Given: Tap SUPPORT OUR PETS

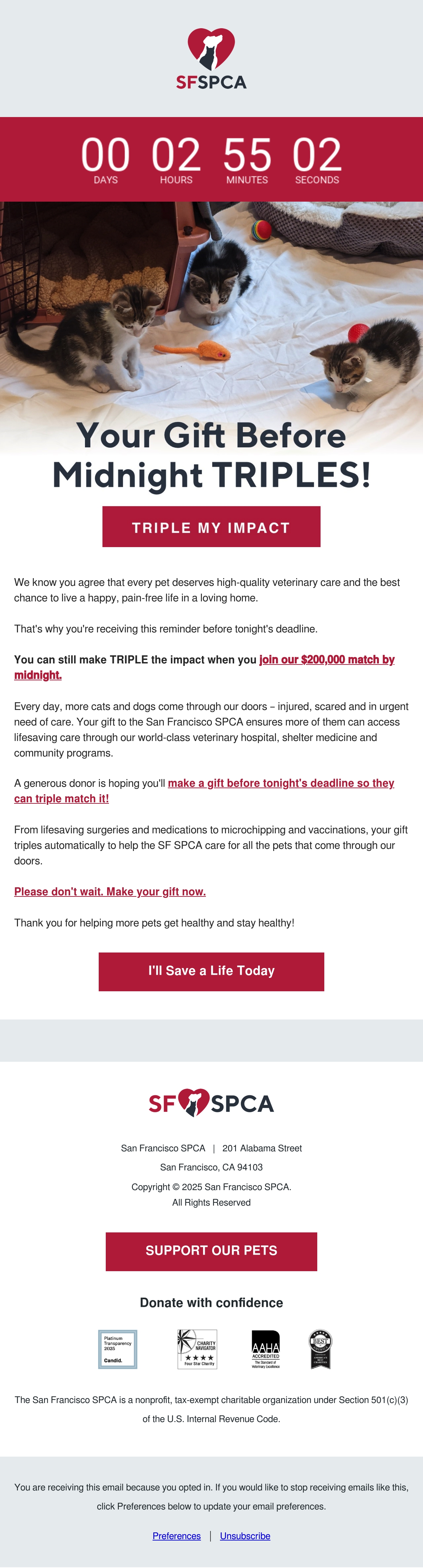Looking at the screenshot, I should coord(211,1251).
